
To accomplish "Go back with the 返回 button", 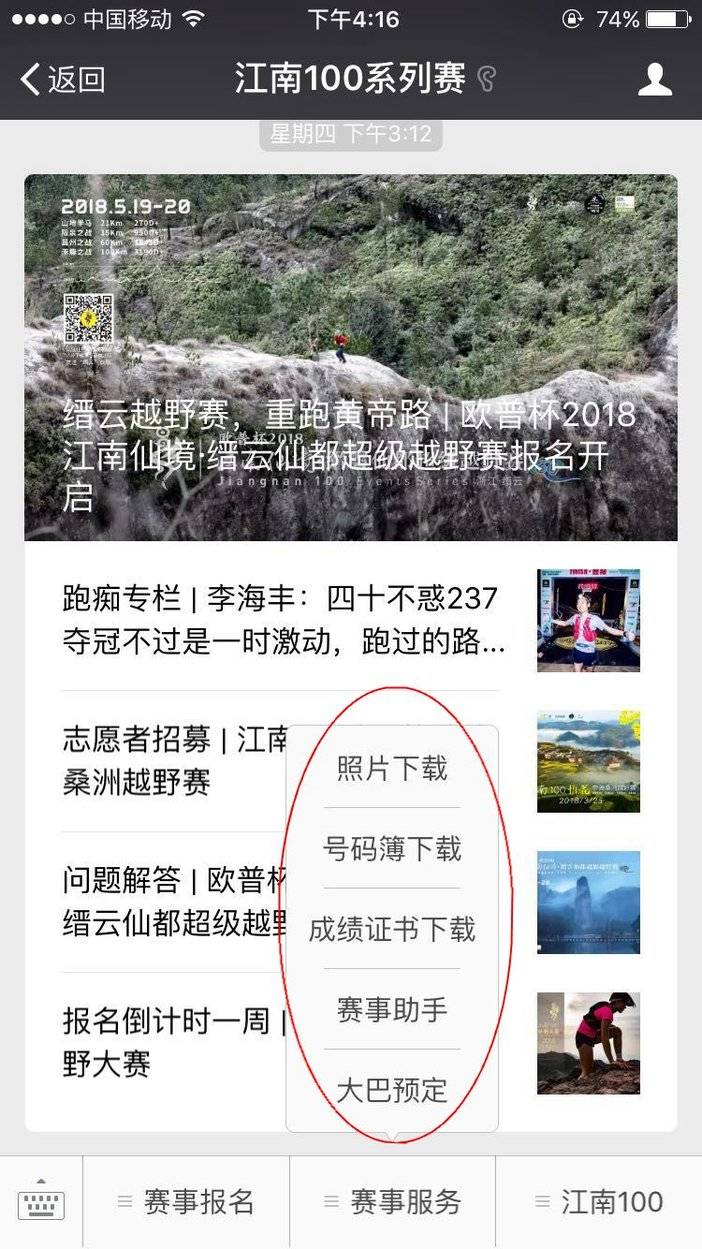I will tap(63, 79).
